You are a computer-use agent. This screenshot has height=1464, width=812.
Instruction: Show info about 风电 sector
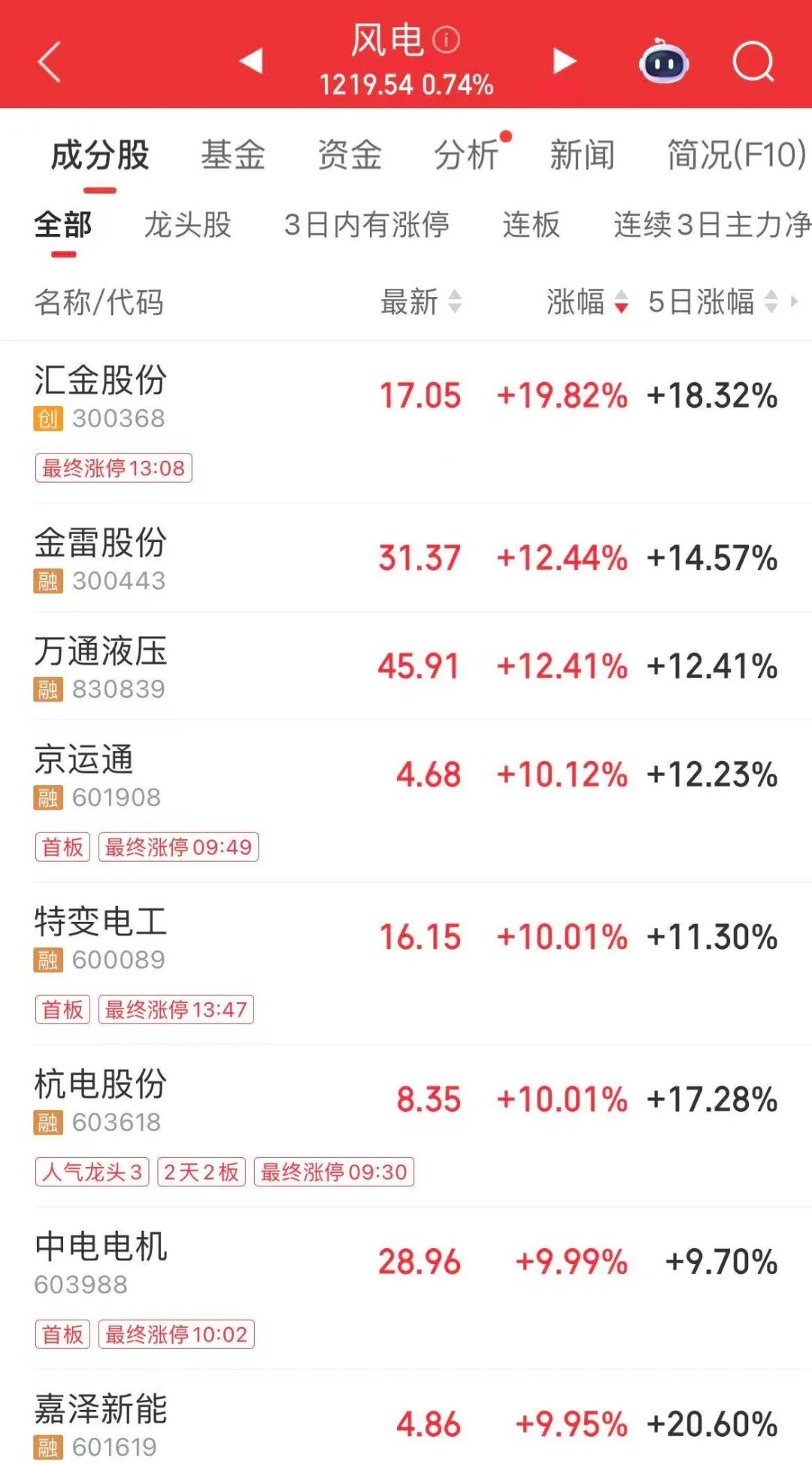446,39
